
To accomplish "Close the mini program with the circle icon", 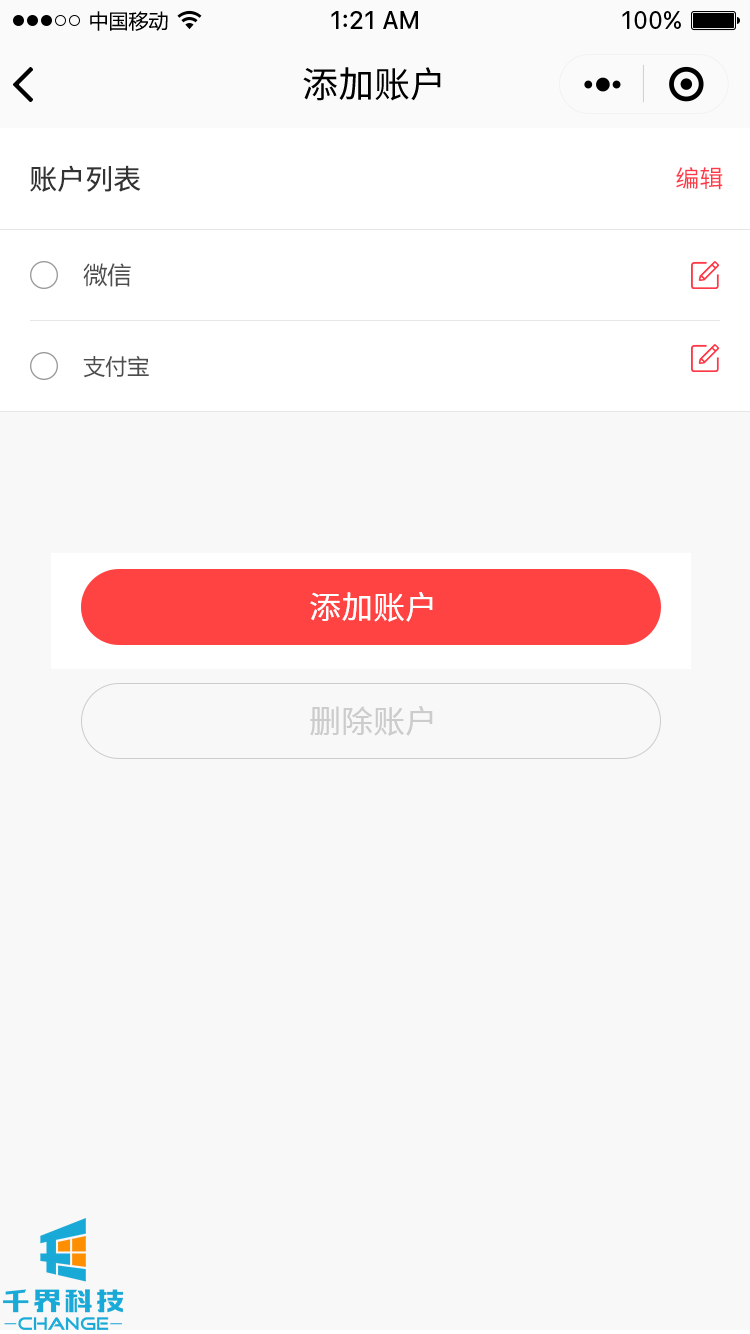I will tap(686, 85).
